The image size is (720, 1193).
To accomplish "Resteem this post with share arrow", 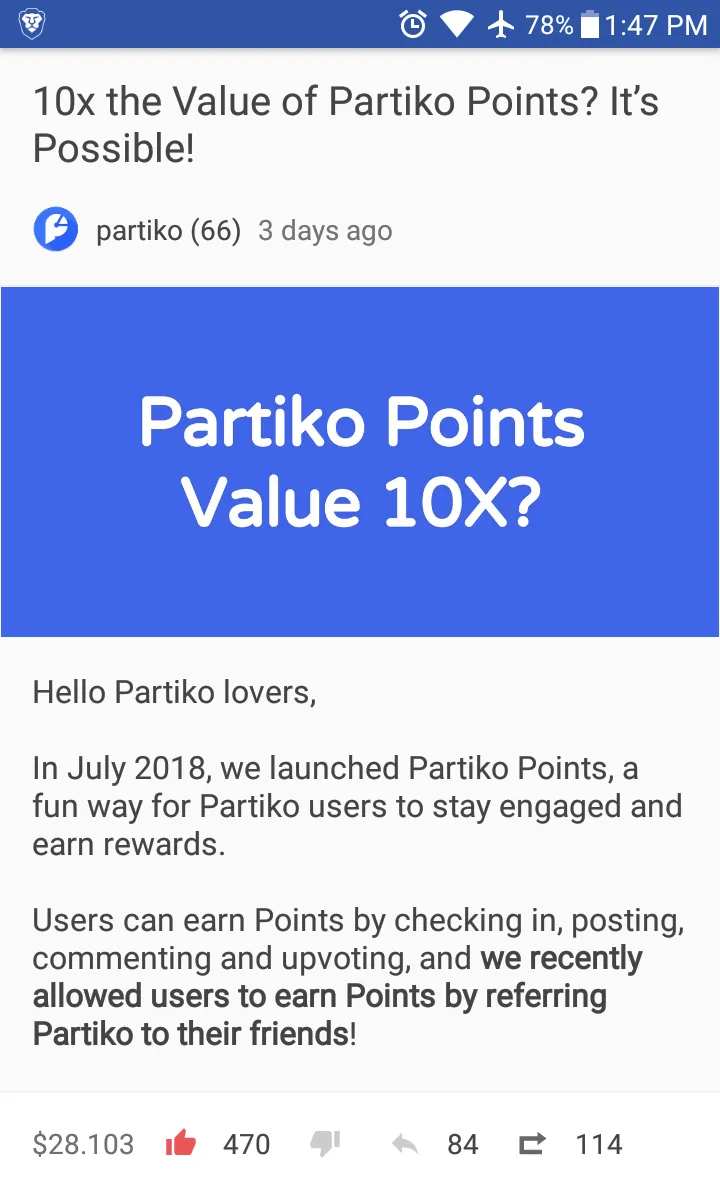I will tap(532, 1144).
